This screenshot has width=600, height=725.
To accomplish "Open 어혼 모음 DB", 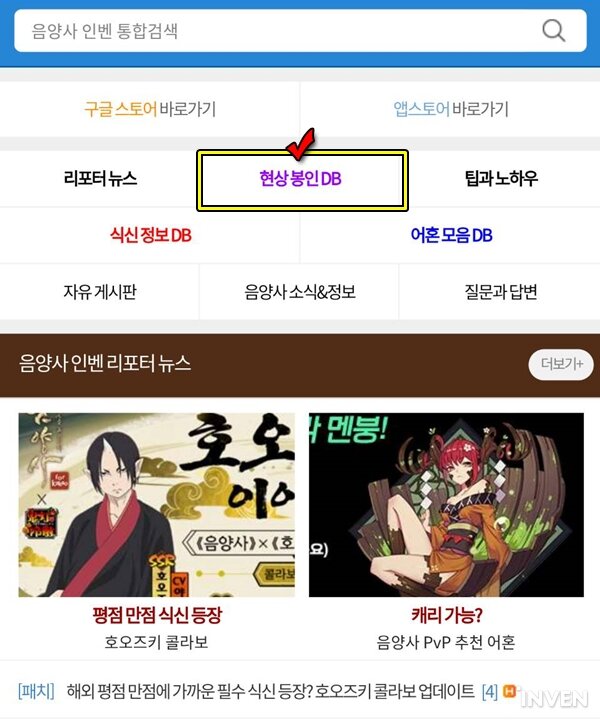I will coord(451,236).
